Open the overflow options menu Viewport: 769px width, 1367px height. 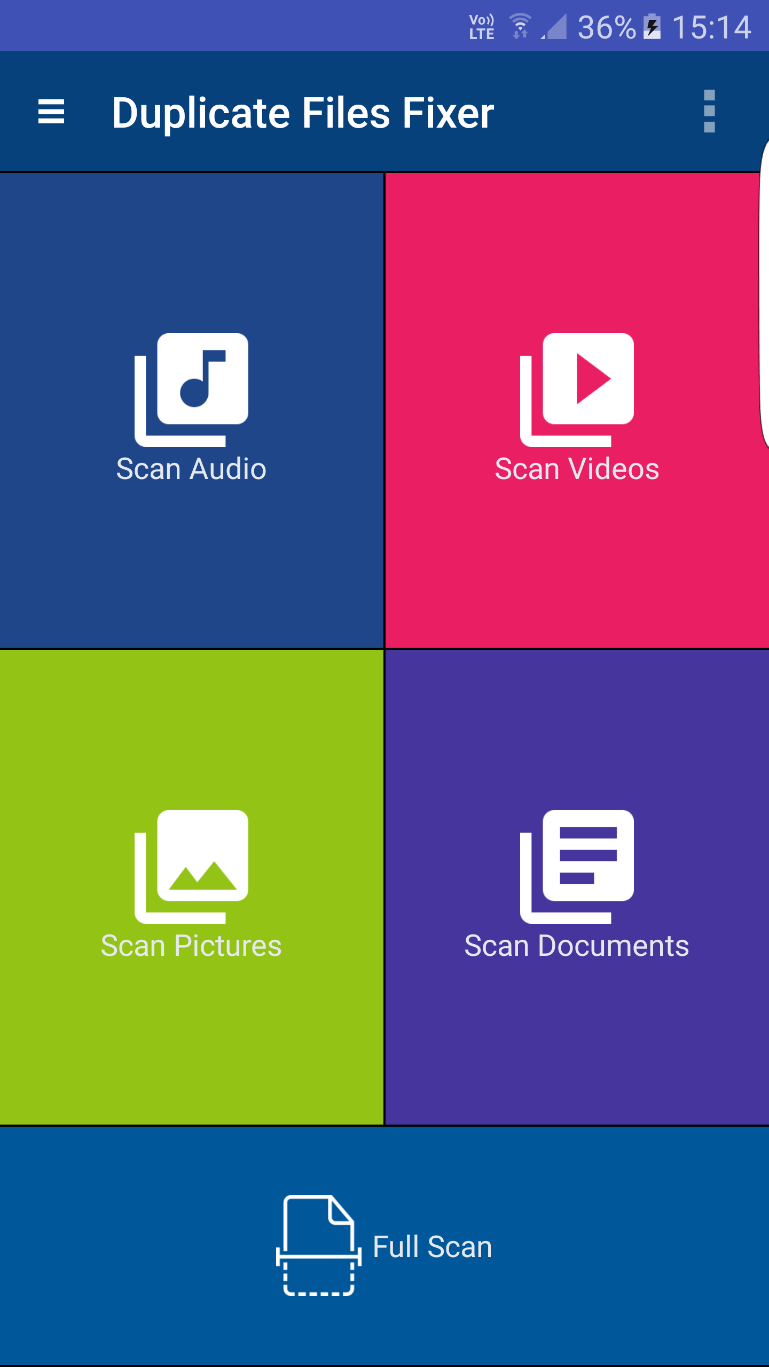709,111
